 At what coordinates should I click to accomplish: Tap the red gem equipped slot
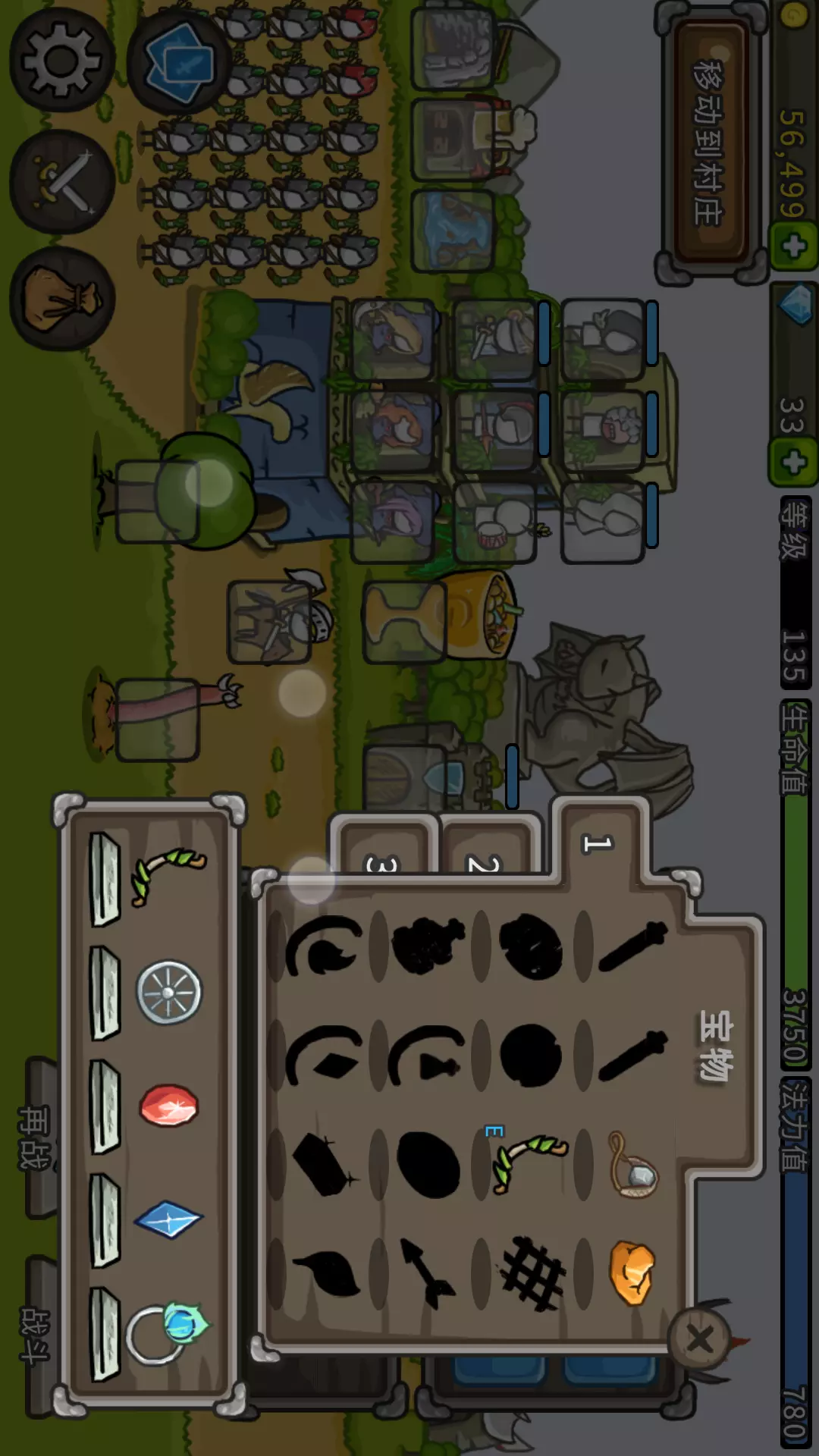pos(168,1106)
